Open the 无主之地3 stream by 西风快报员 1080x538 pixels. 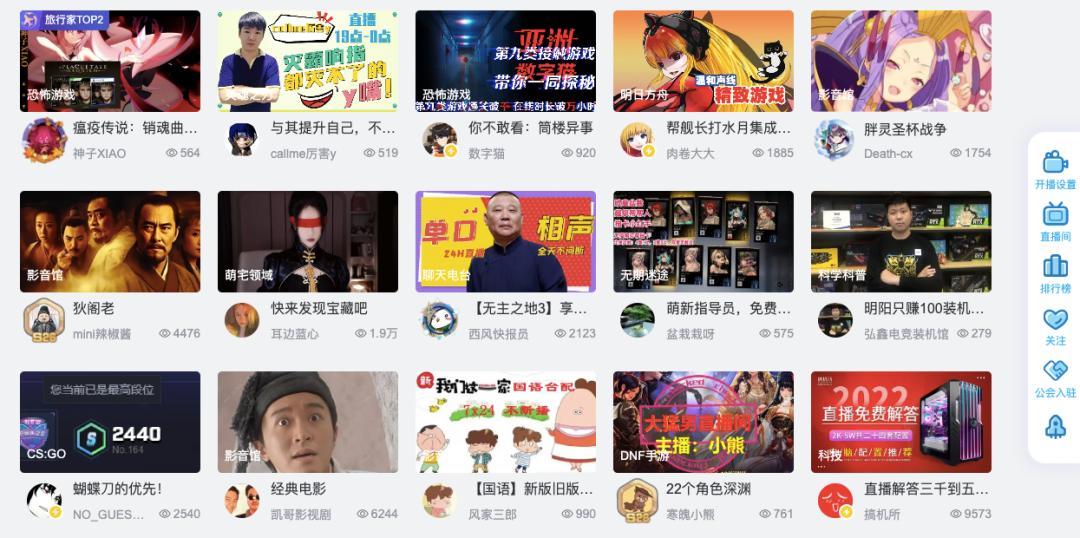click(x=505, y=241)
